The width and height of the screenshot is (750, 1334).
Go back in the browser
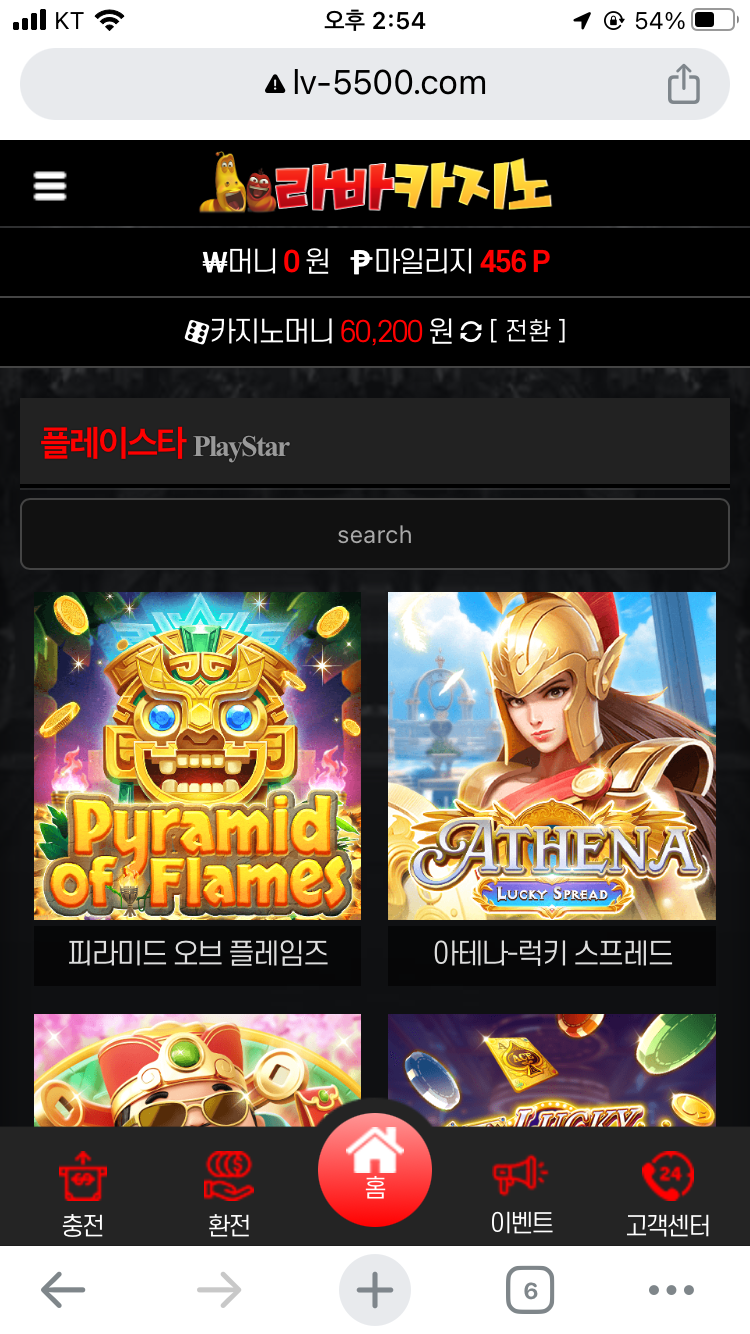click(63, 1291)
